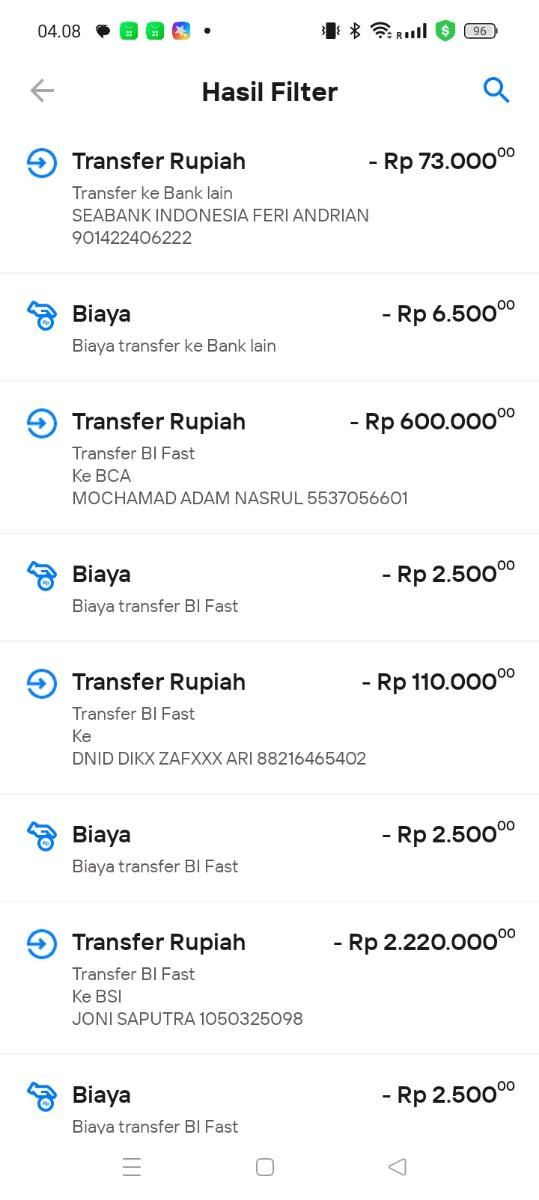Open the system recent apps menu

(132, 1167)
